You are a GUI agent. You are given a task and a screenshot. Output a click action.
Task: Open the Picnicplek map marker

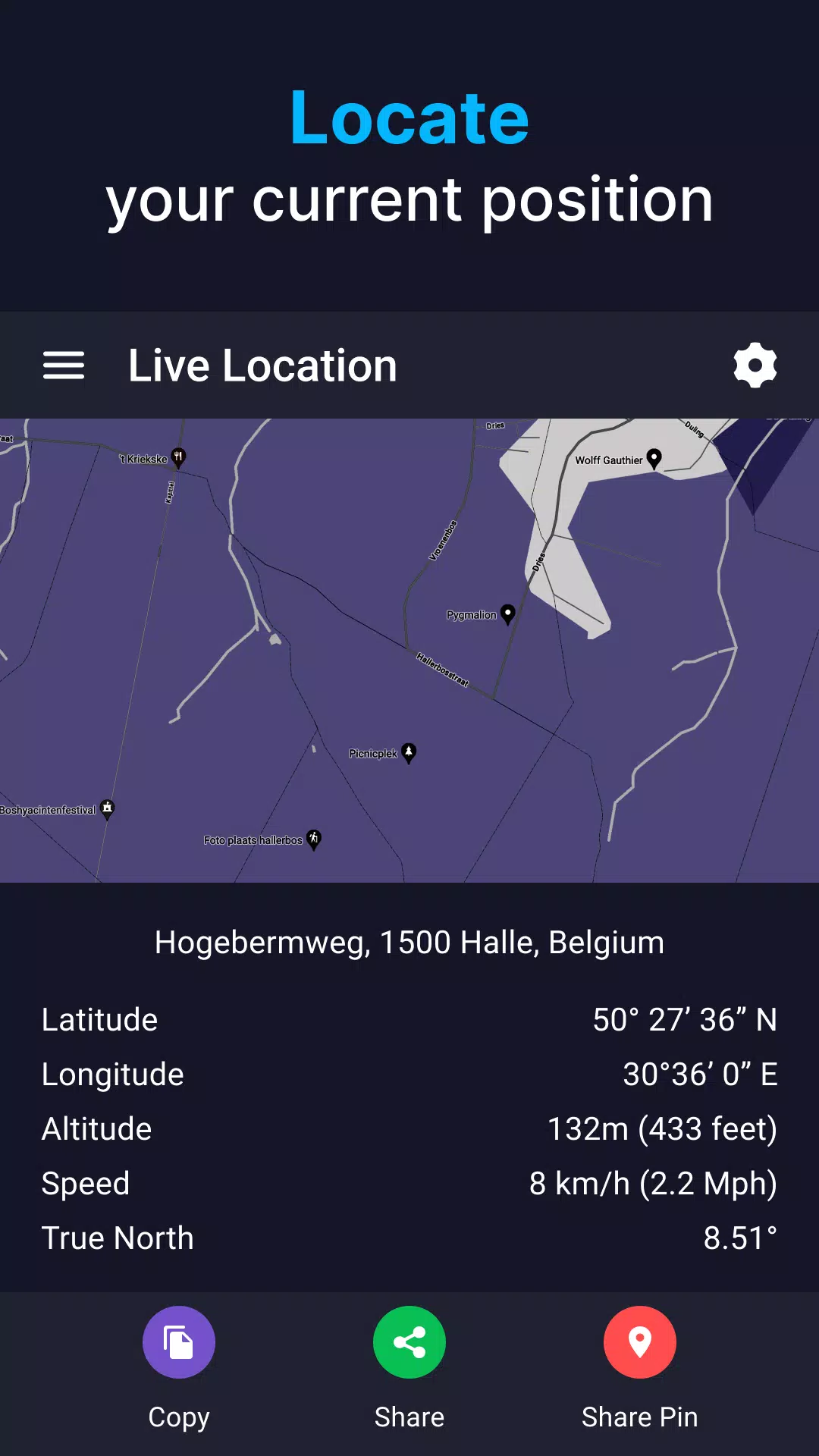(409, 752)
